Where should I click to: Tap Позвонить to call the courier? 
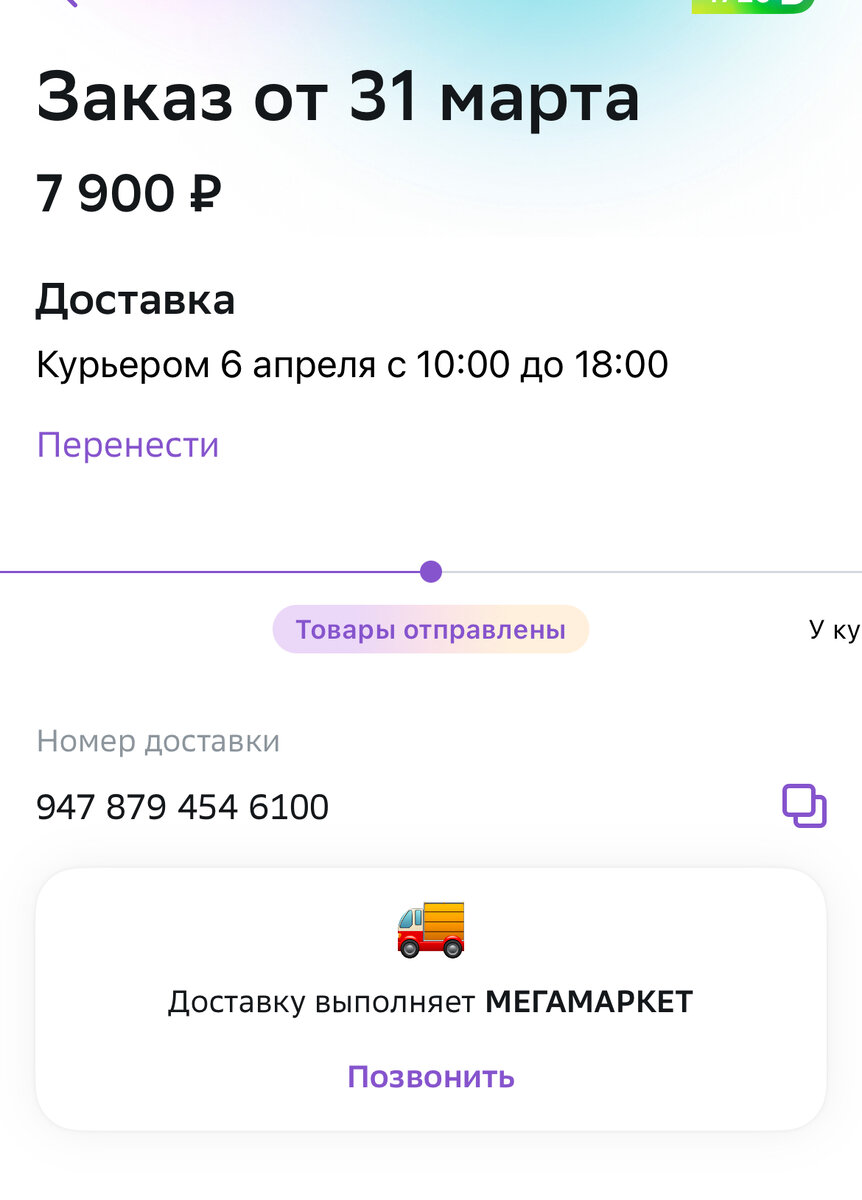pos(430,1077)
